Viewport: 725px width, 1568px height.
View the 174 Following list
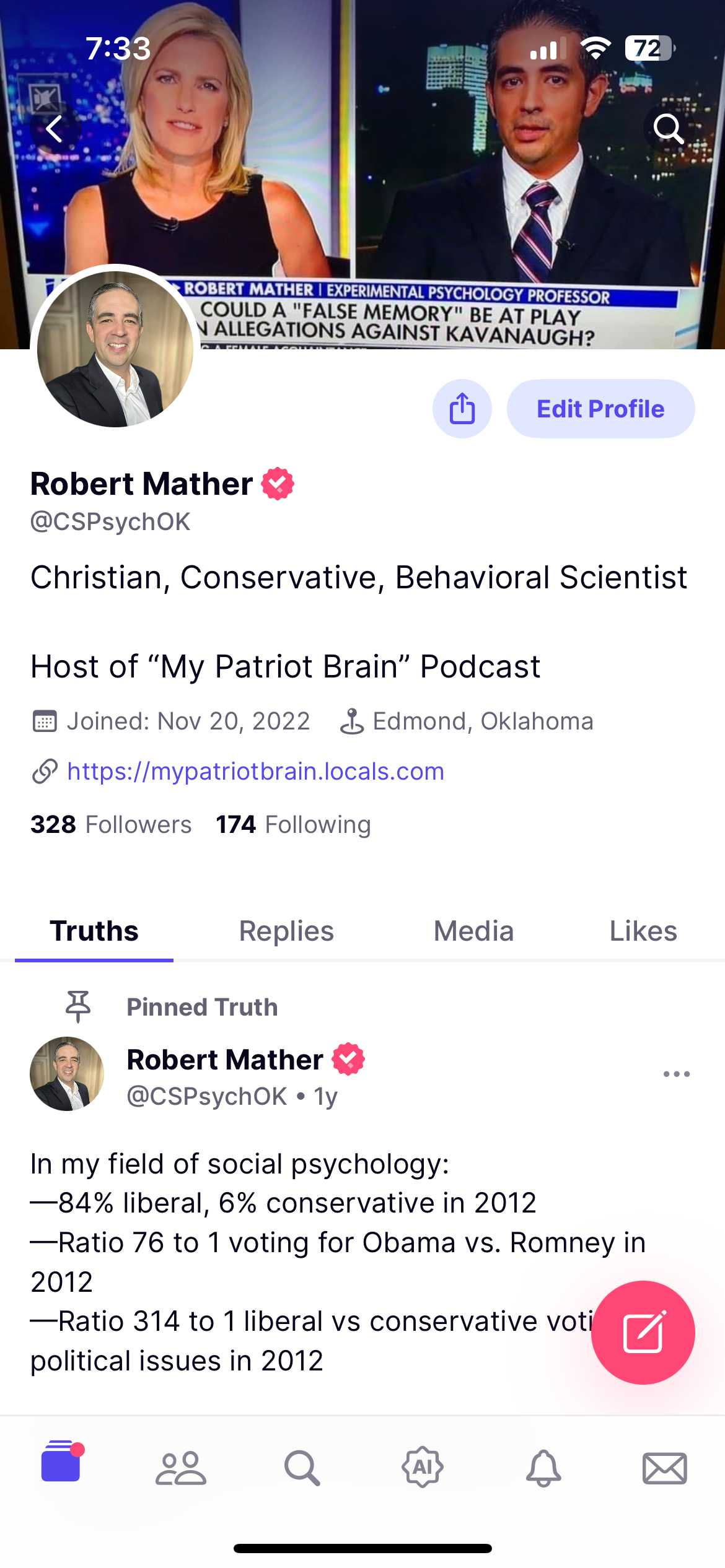(x=293, y=824)
